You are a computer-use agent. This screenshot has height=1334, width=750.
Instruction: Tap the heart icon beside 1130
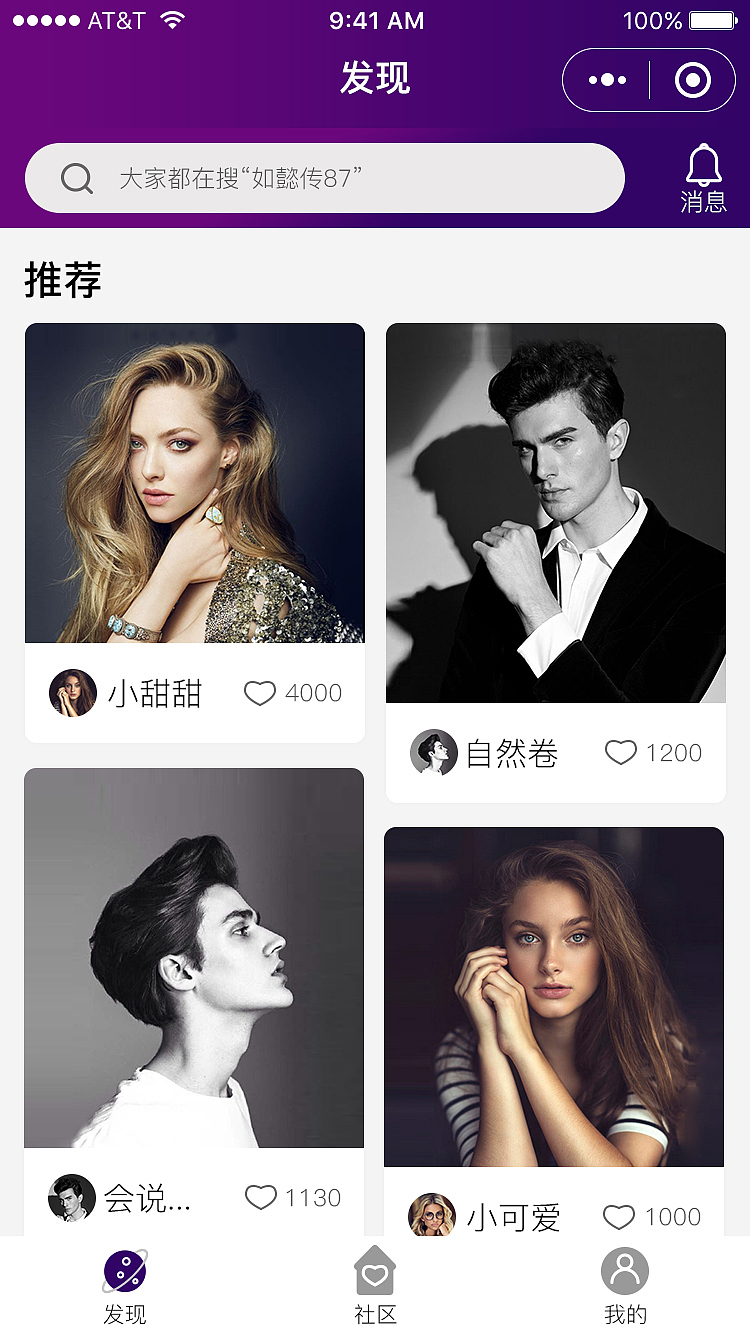coord(261,1197)
